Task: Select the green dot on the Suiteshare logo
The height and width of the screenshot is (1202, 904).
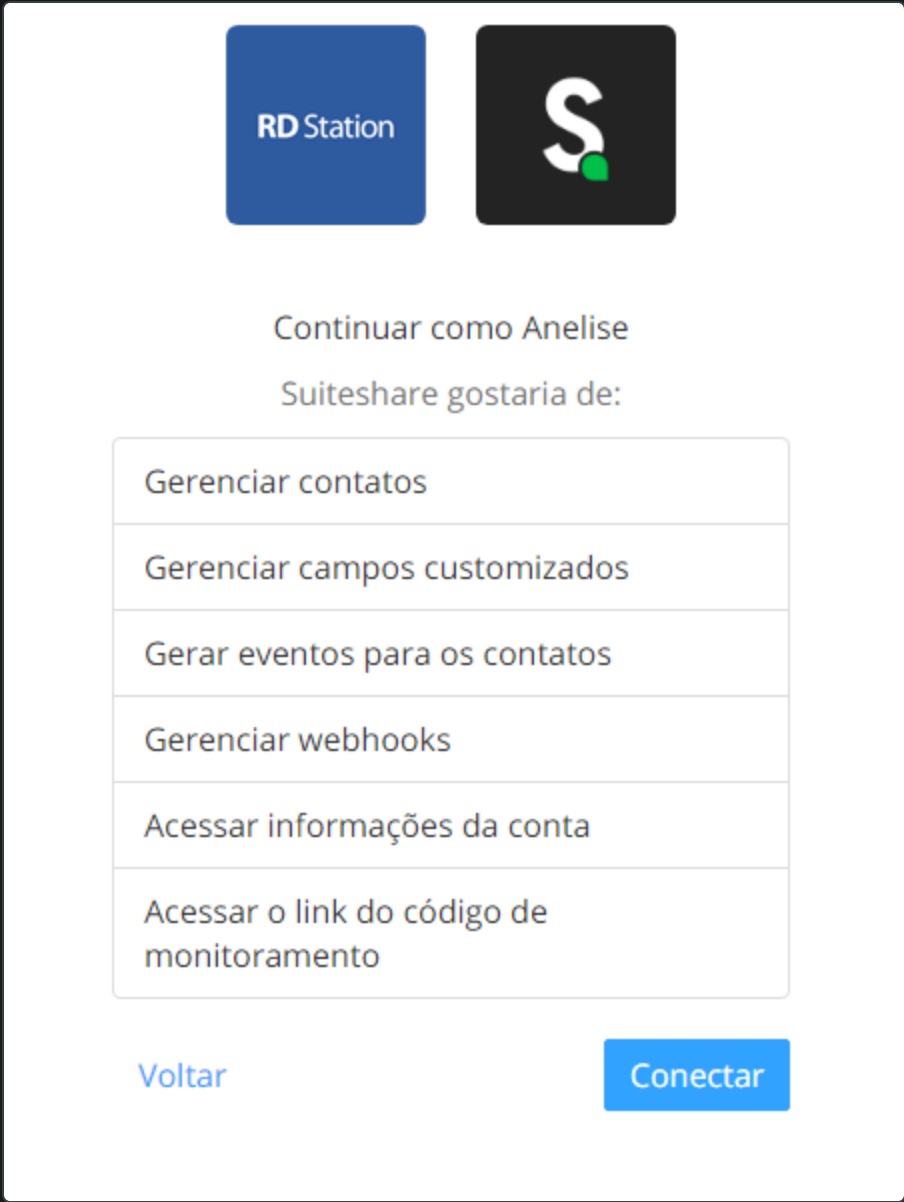Action: click(x=596, y=166)
